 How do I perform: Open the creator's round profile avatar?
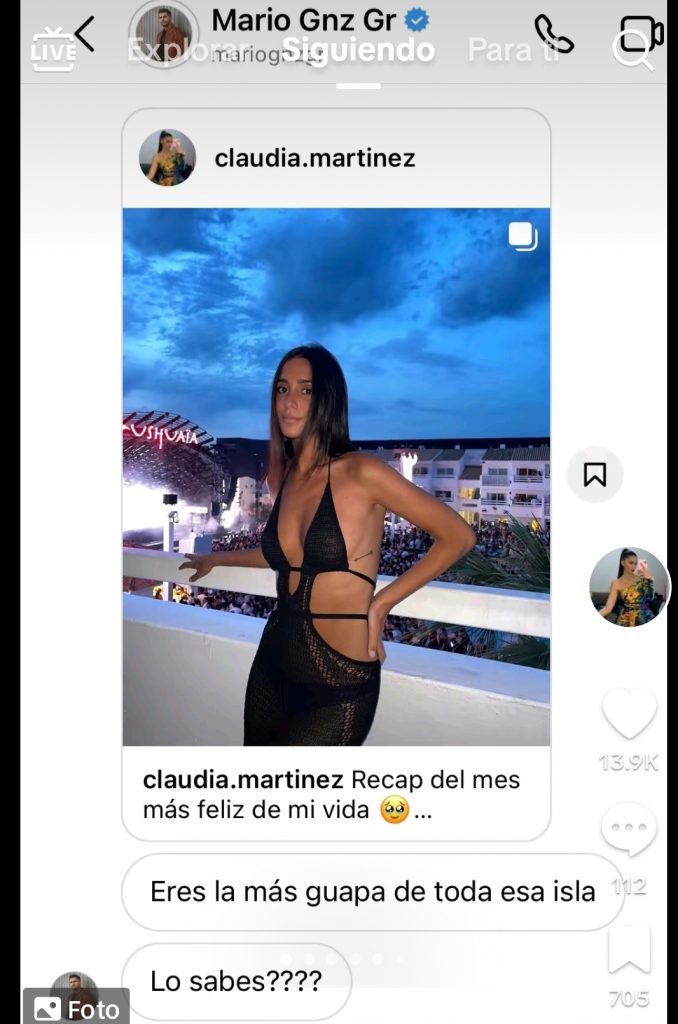click(628, 587)
